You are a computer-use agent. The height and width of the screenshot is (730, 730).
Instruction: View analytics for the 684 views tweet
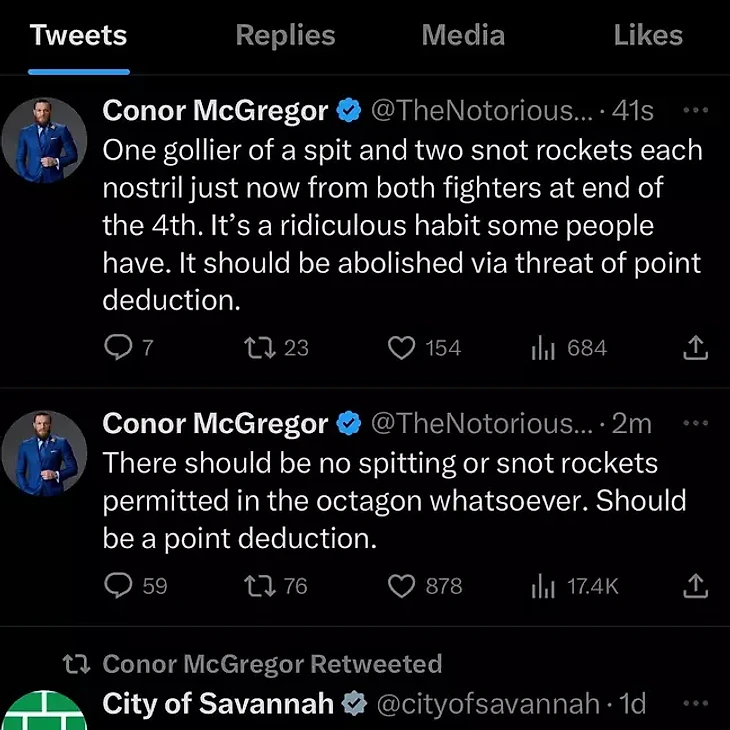pyautogui.click(x=543, y=348)
